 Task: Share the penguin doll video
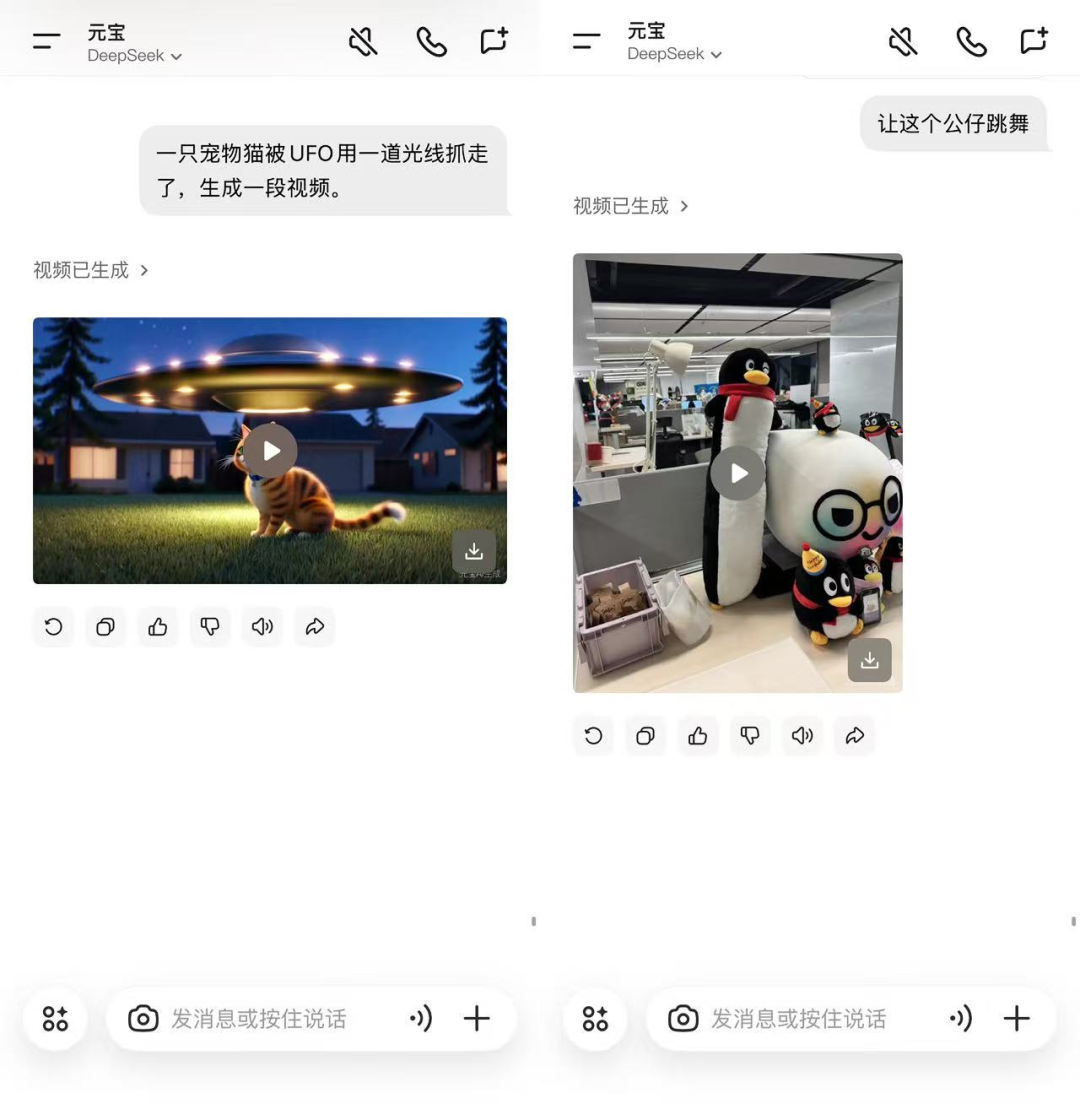tap(854, 735)
